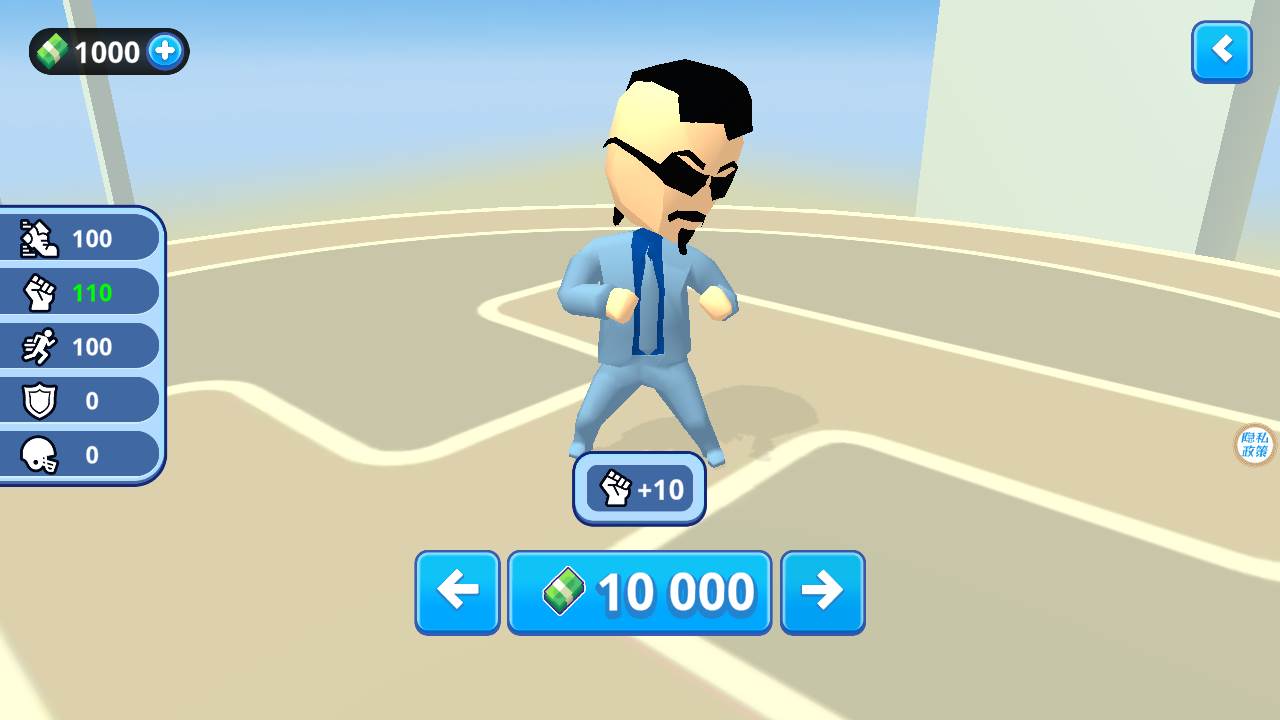This screenshot has height=720, width=1280.
Task: Go back using the top-right arrow
Action: click(x=1221, y=50)
